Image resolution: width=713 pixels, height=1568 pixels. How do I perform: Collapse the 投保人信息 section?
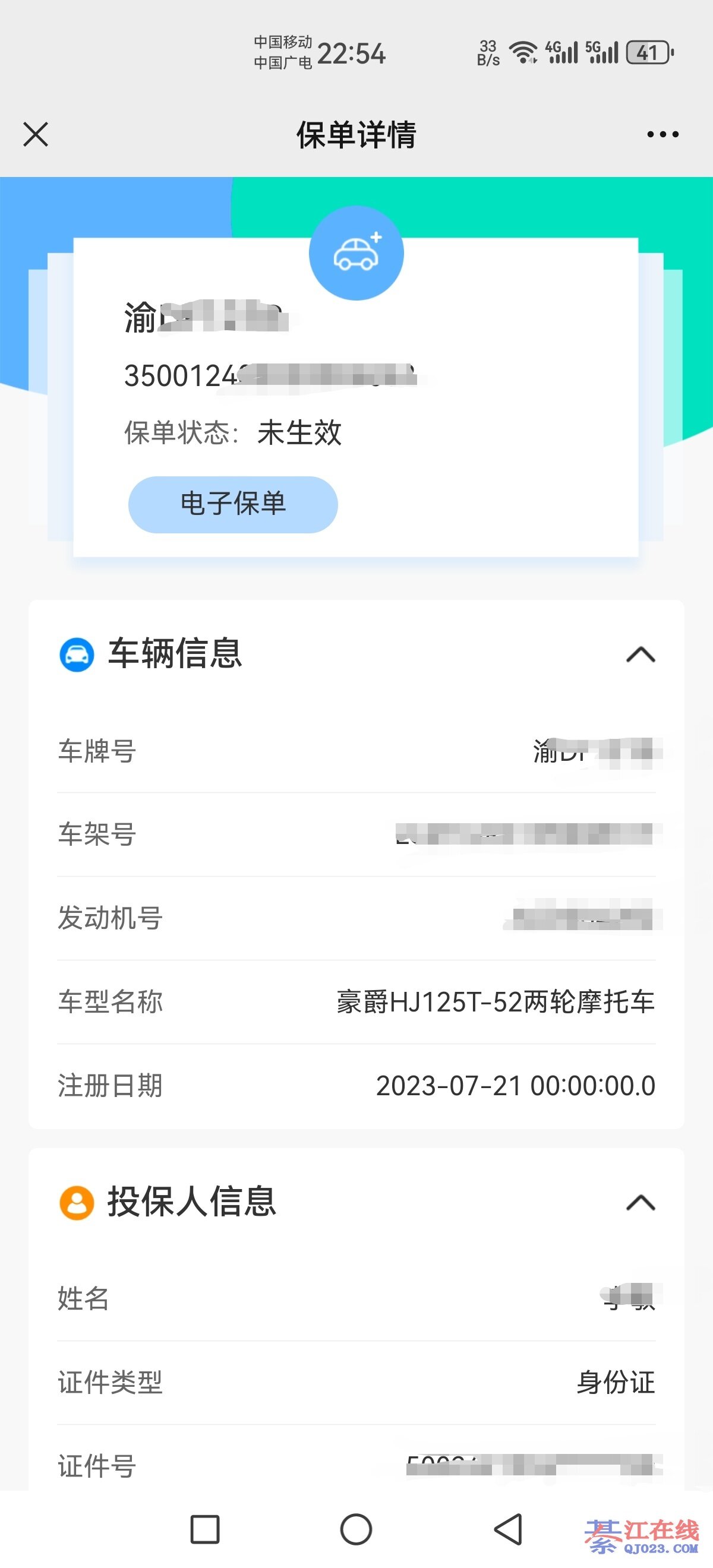tap(641, 1203)
